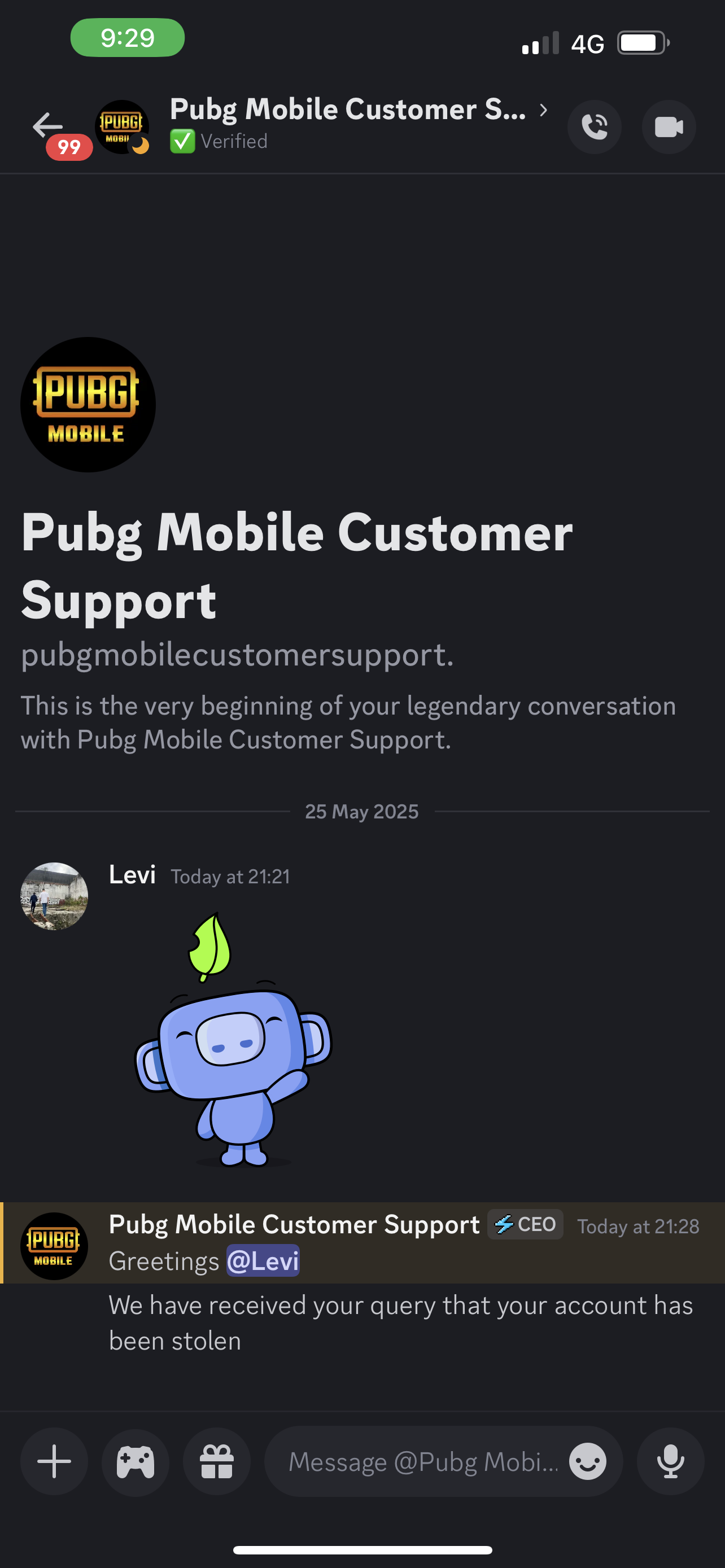Open the game controller apps button
725x1568 pixels.
coord(135,1461)
